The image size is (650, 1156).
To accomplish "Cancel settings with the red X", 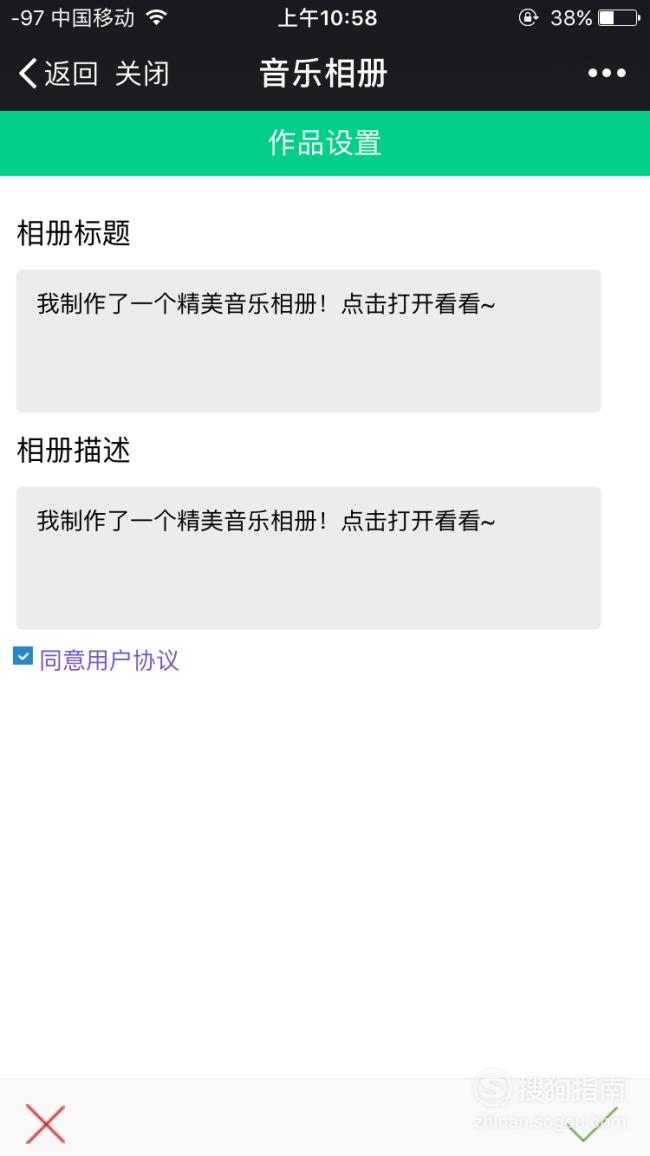I will point(45,1124).
